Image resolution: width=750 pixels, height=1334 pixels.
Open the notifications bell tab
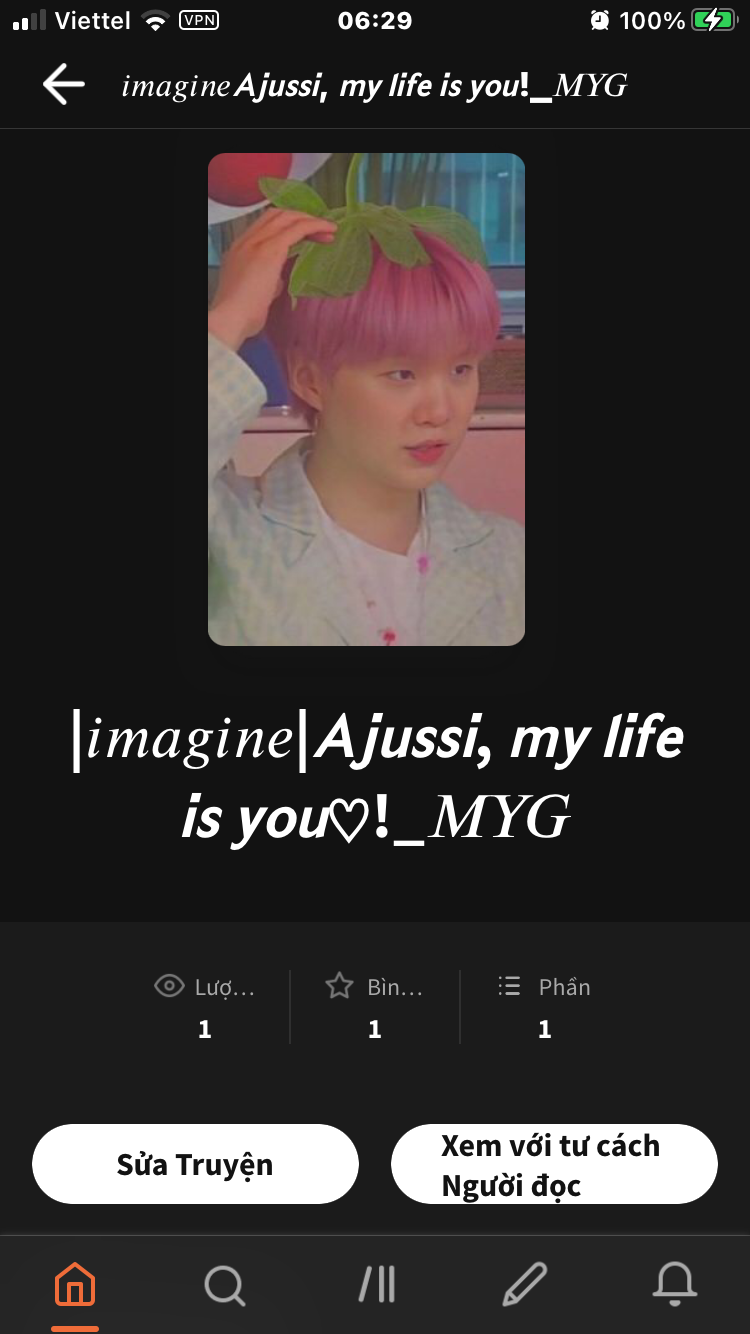(x=674, y=1284)
